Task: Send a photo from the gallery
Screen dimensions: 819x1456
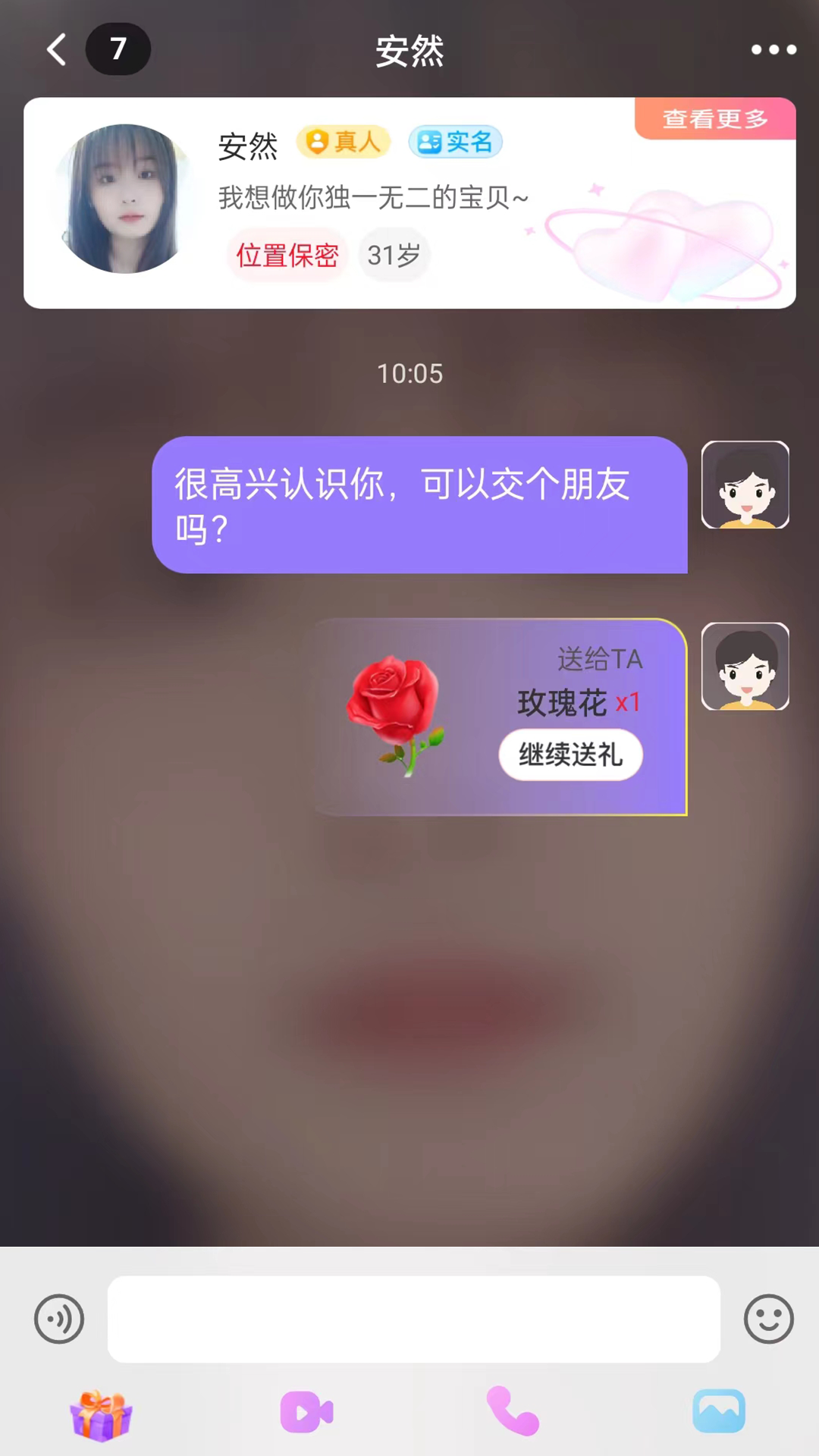Action: click(x=718, y=1412)
